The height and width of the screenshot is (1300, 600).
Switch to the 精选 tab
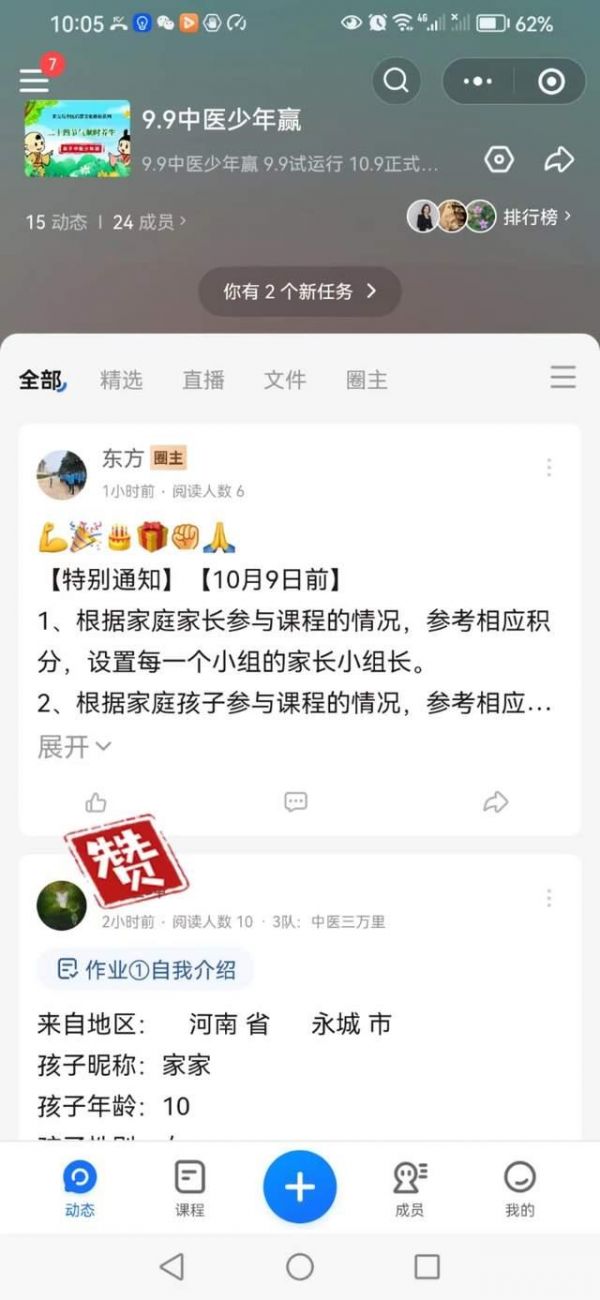[121, 380]
